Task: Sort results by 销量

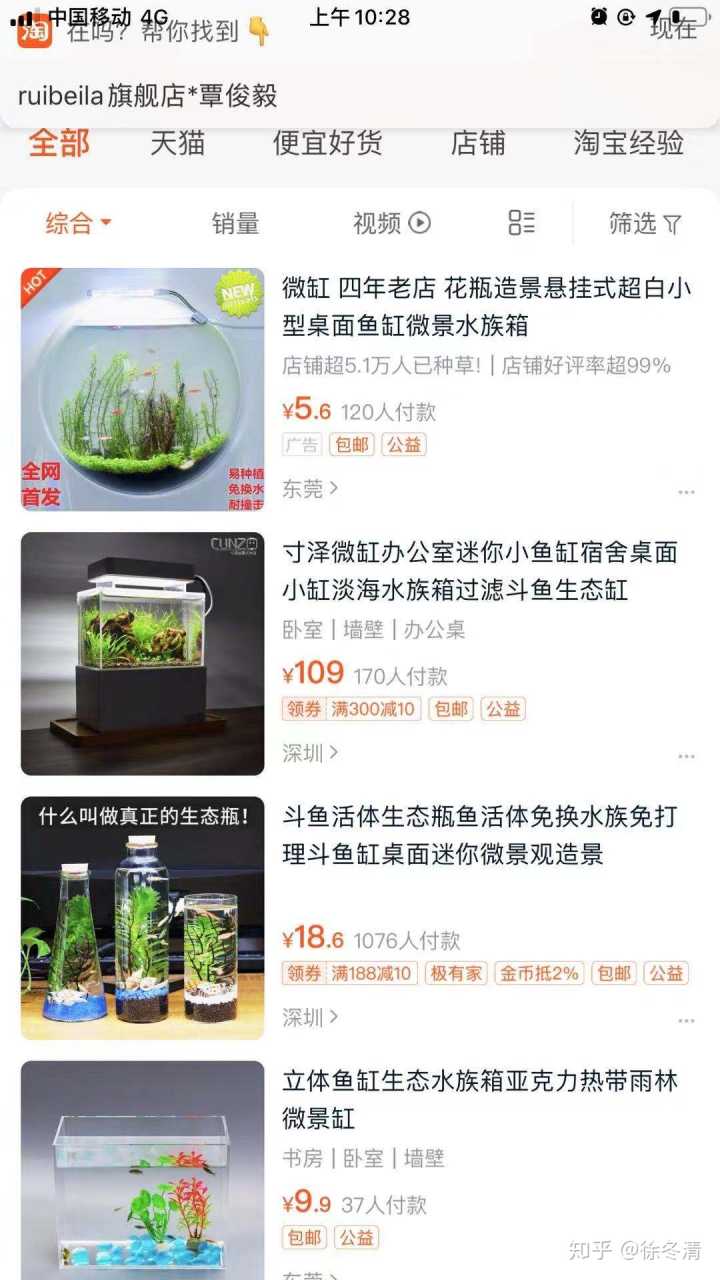Action: [x=235, y=223]
